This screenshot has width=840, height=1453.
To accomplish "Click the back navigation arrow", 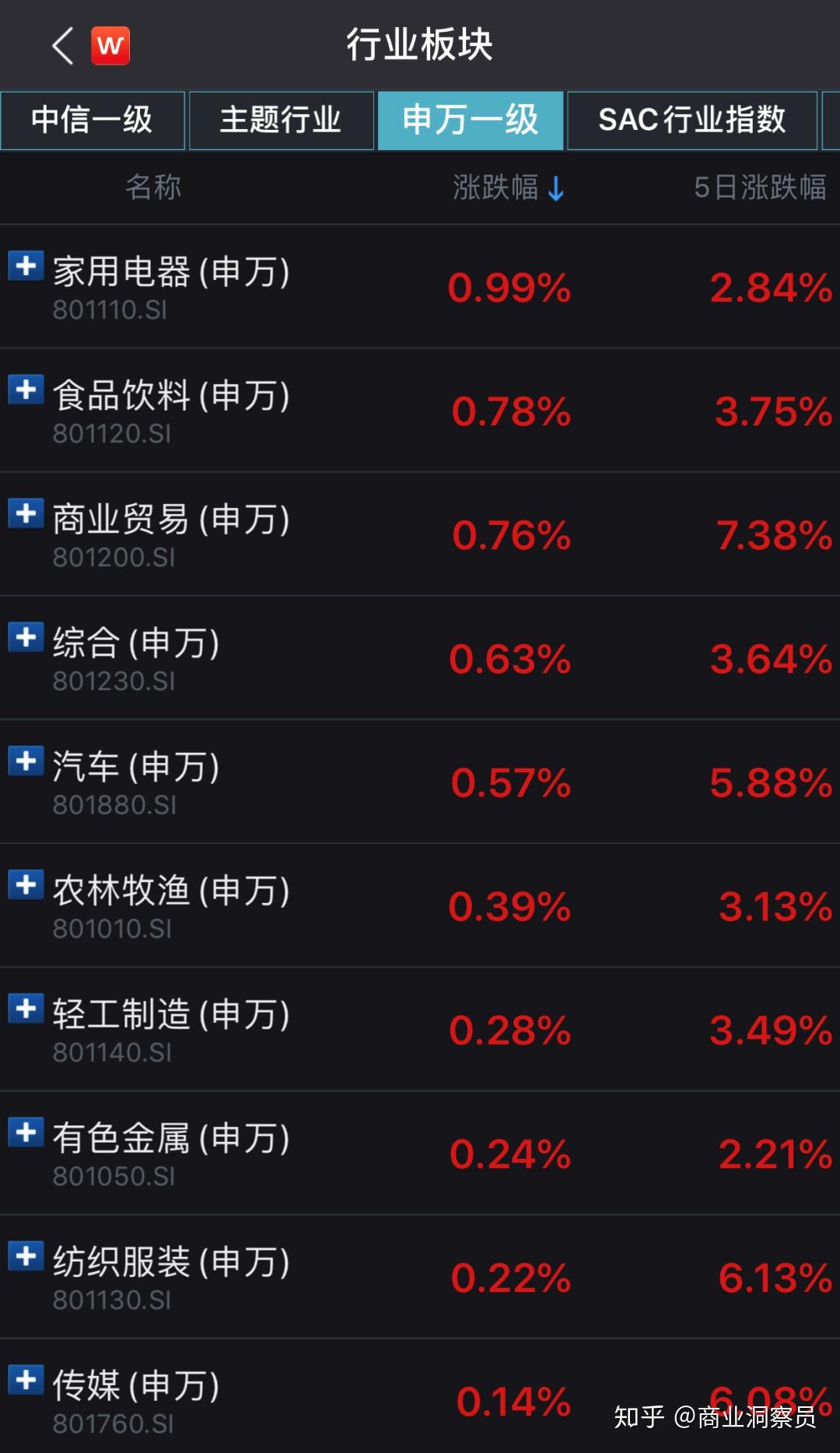I will coord(61,44).
